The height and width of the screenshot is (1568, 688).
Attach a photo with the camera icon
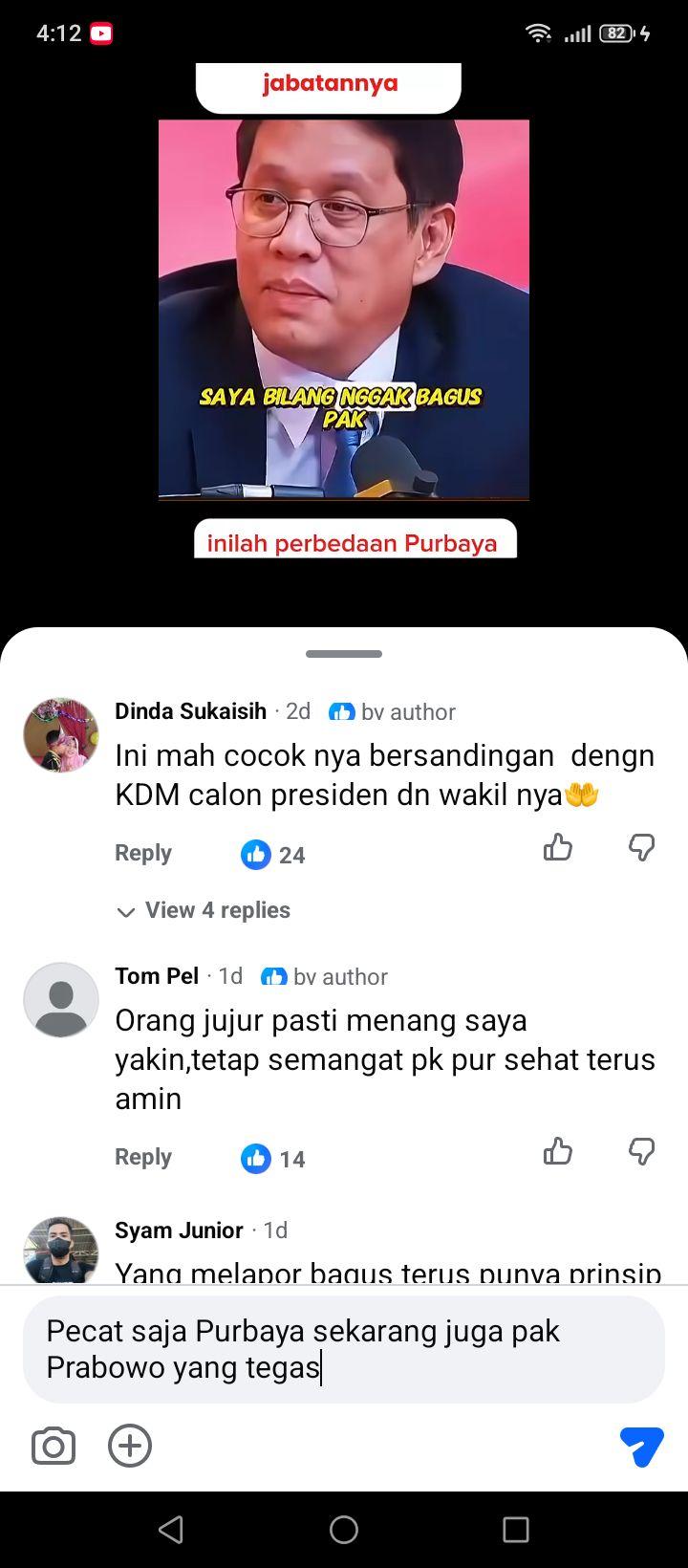[x=54, y=1446]
